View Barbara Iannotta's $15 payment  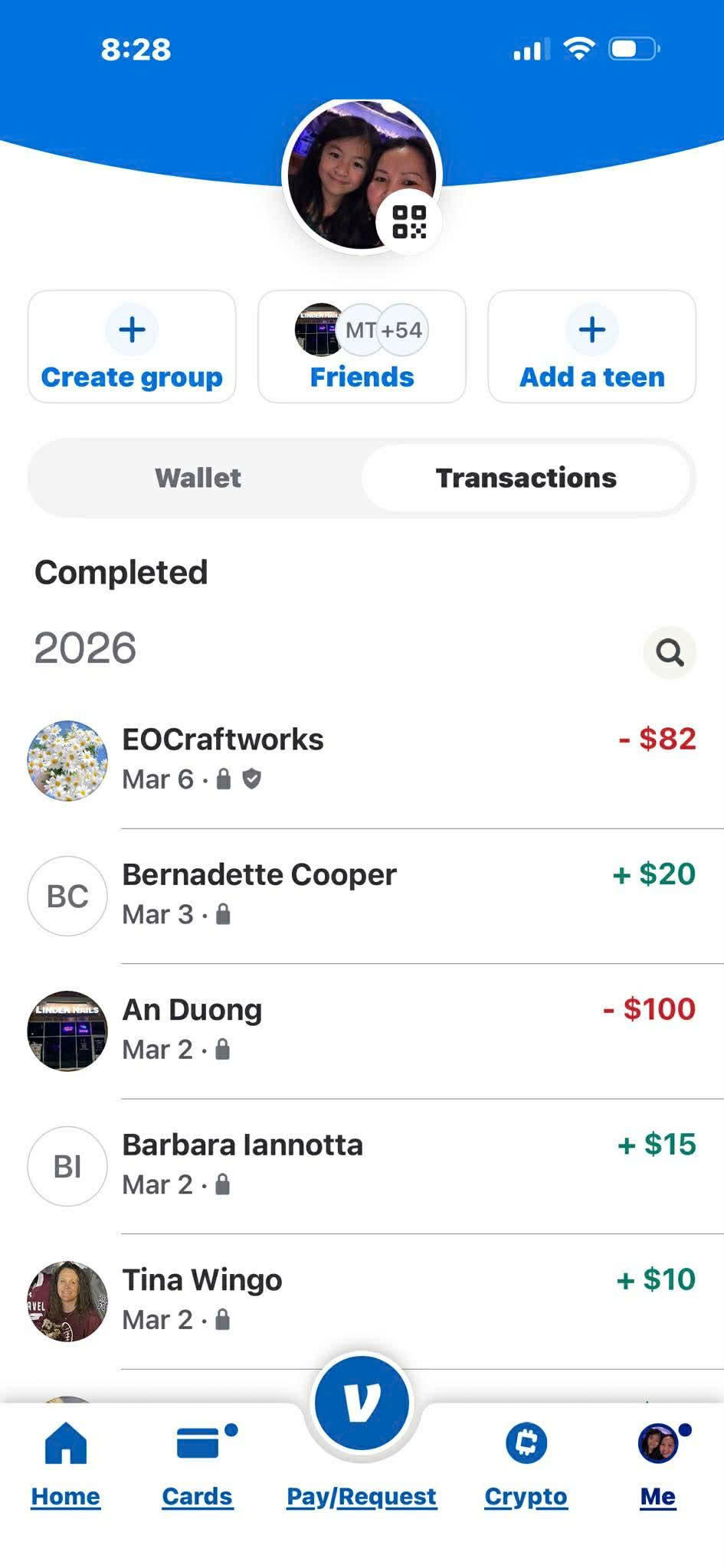pos(362,1166)
